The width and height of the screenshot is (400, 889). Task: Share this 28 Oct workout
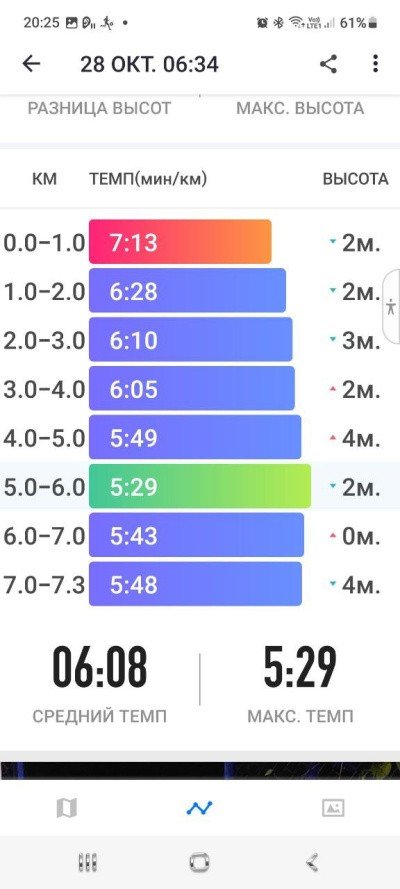click(328, 64)
